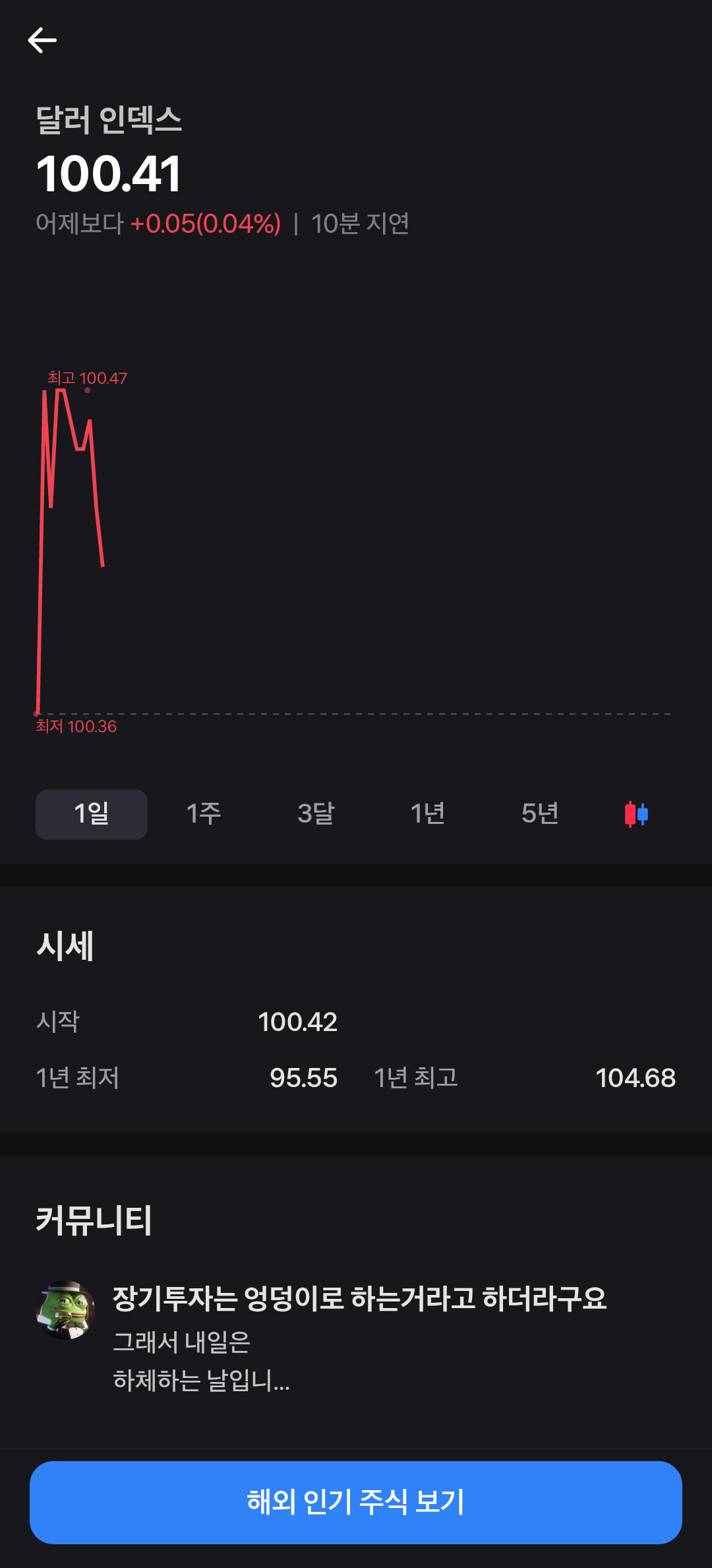Toggle the candlestick chart view icon
Viewport: 712px width, 1568px height.
(636, 814)
